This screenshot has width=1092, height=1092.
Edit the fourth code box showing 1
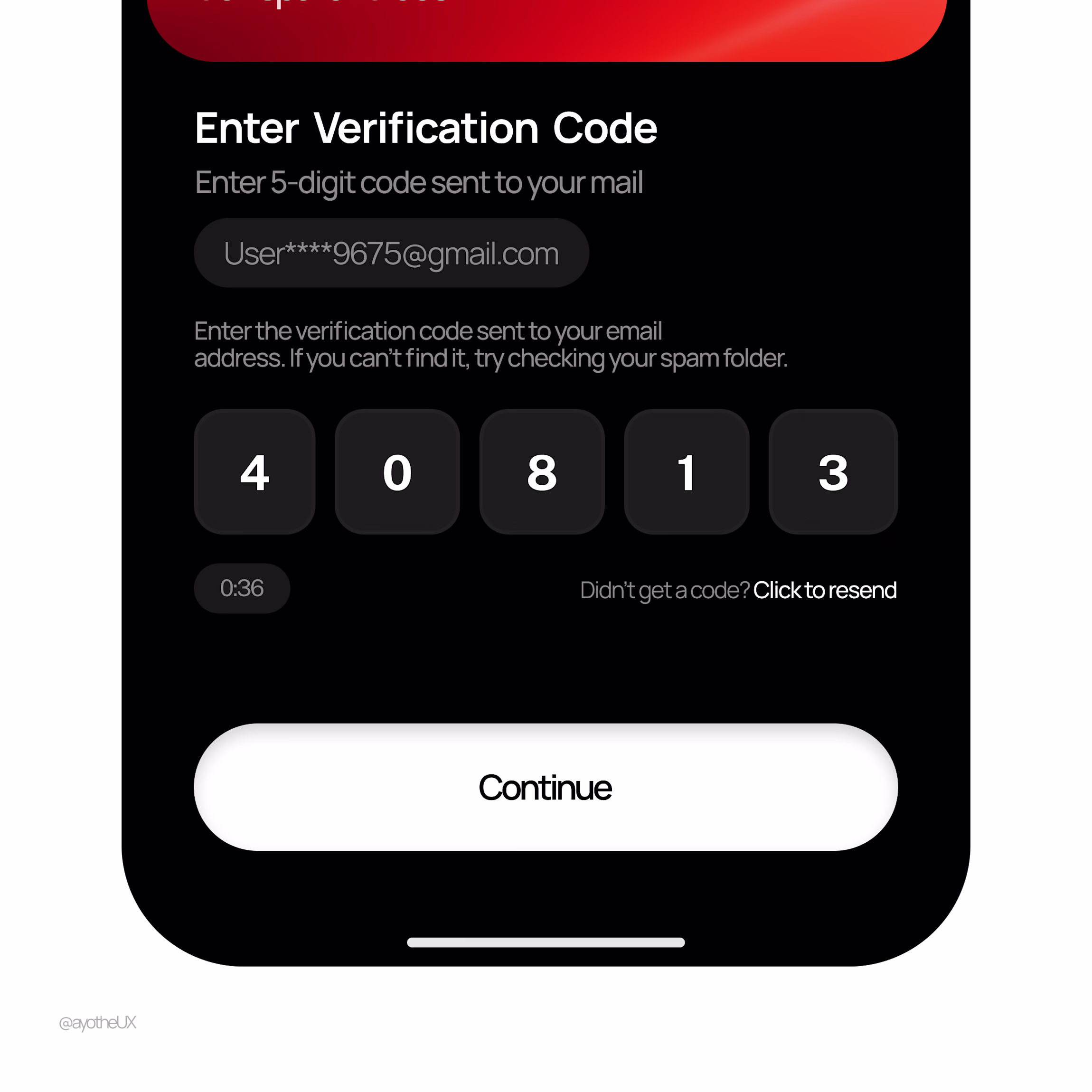click(686, 472)
